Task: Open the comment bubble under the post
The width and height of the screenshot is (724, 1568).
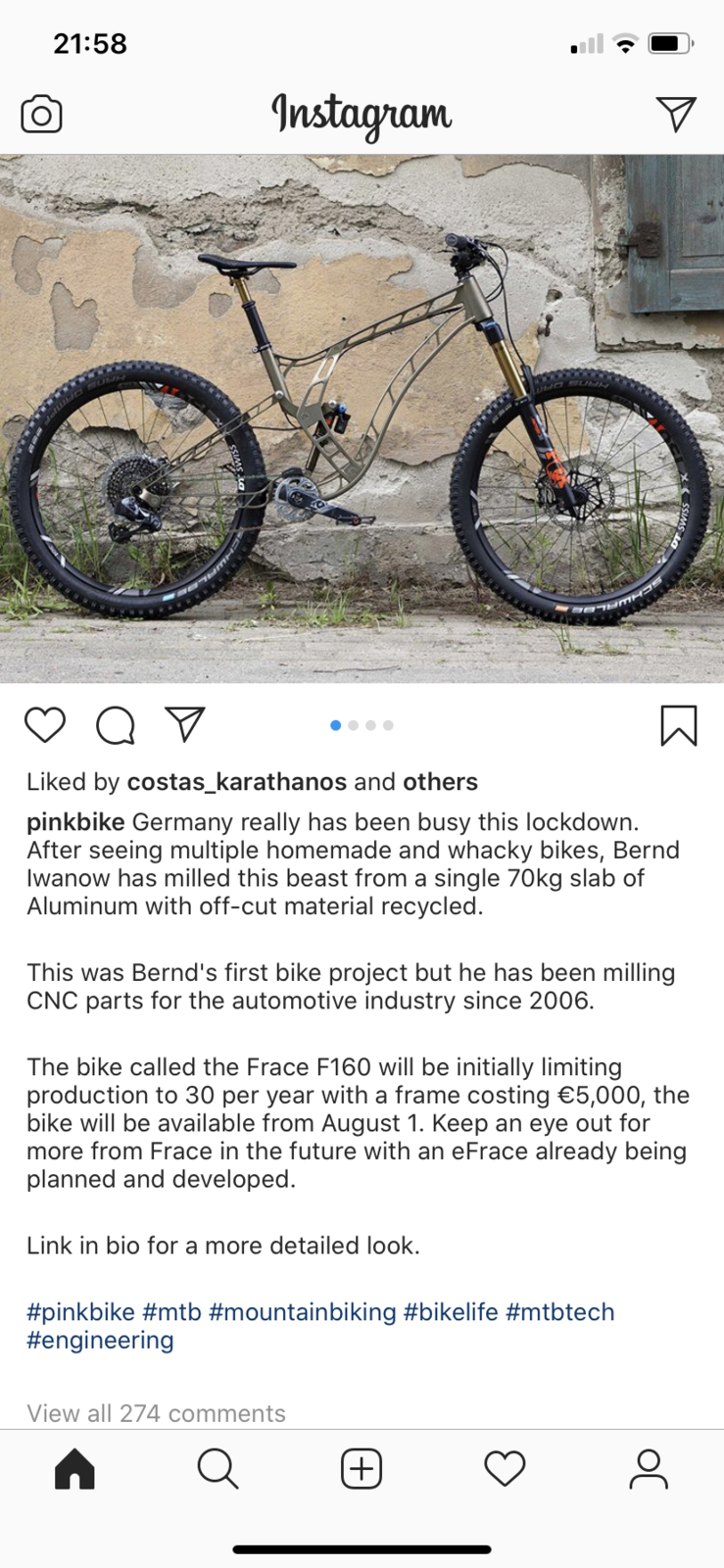Action: (x=116, y=725)
